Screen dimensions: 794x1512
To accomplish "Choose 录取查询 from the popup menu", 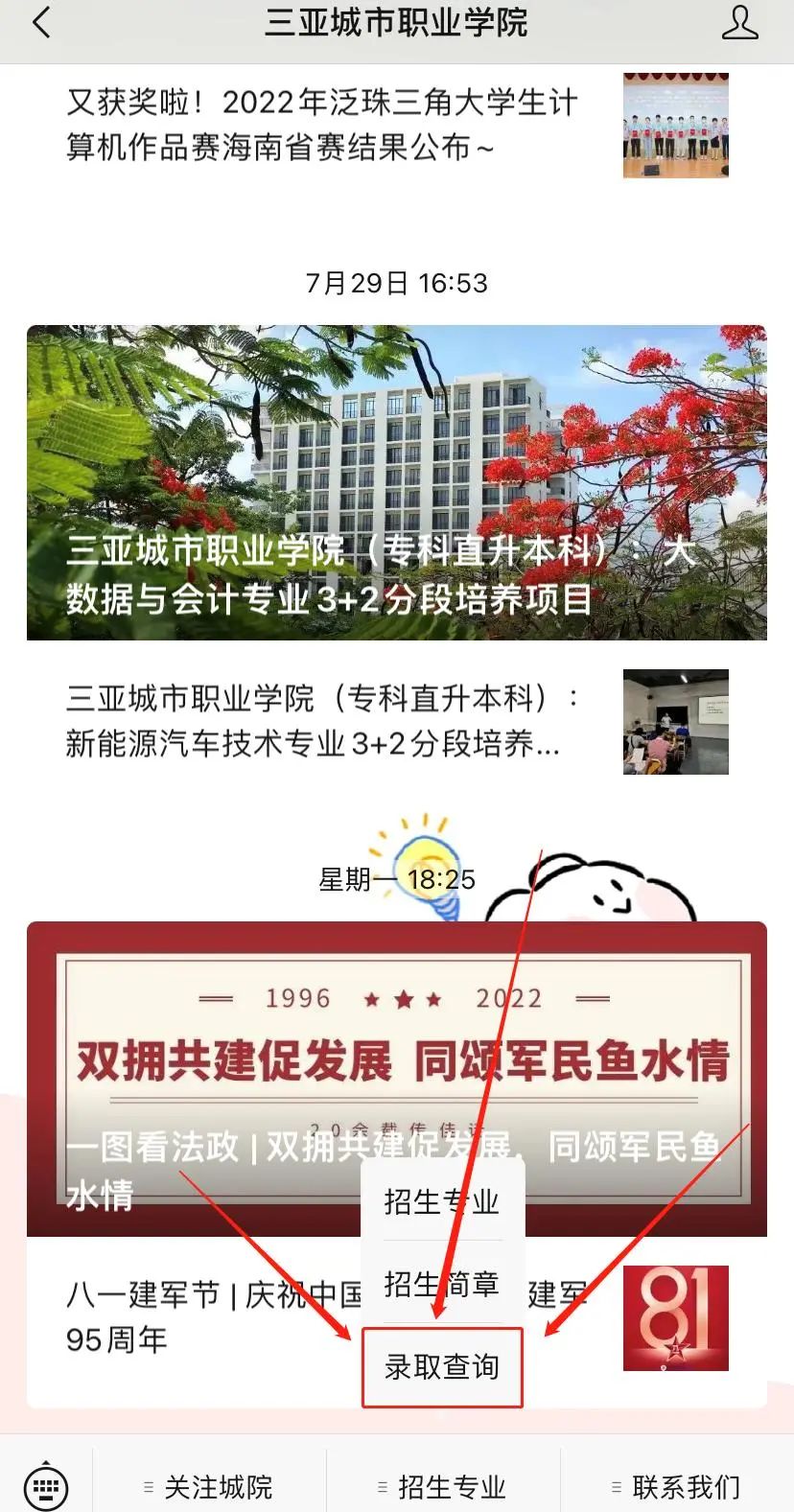I will coord(442,1367).
